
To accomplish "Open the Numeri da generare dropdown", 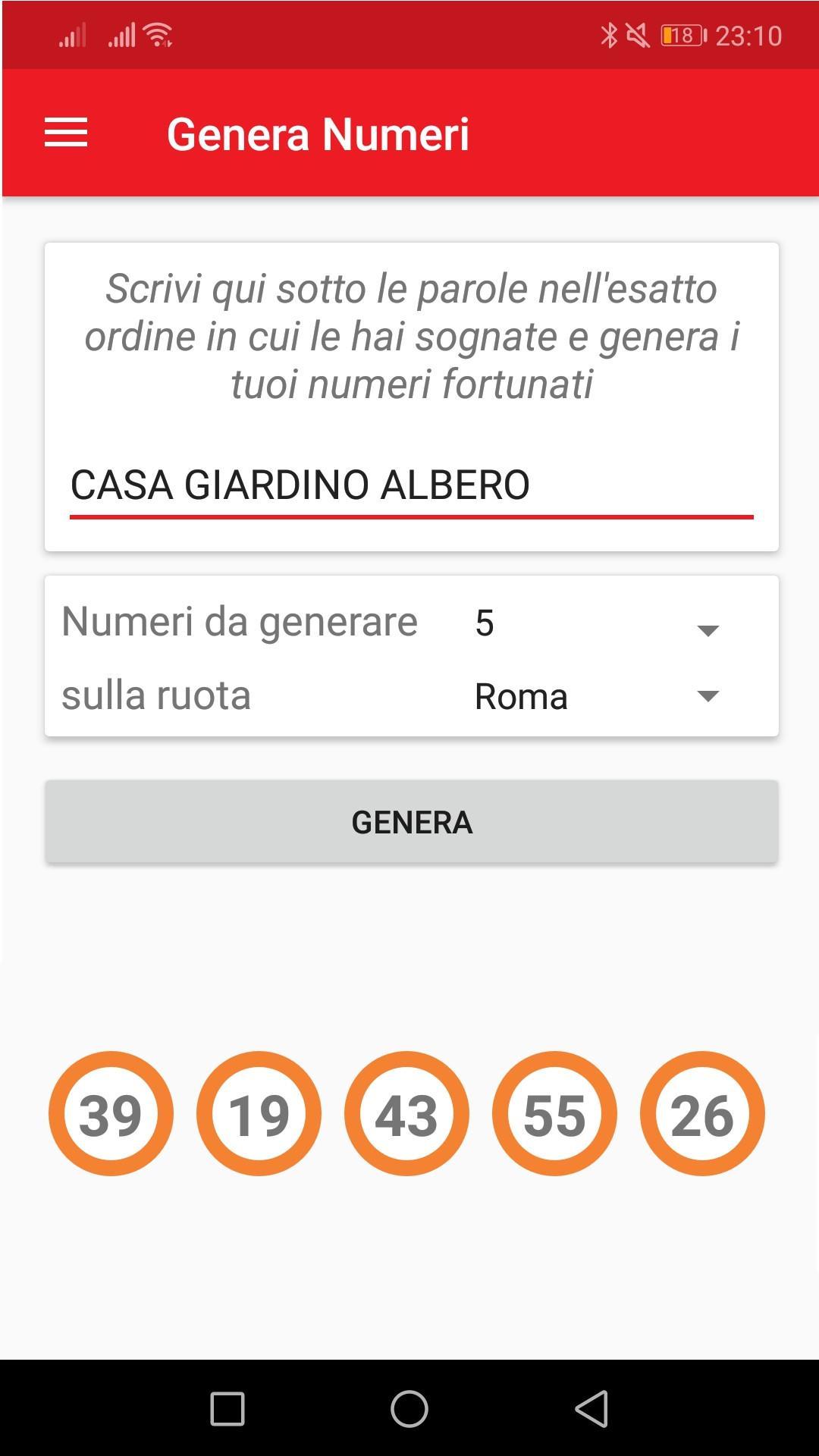I will pos(597,624).
